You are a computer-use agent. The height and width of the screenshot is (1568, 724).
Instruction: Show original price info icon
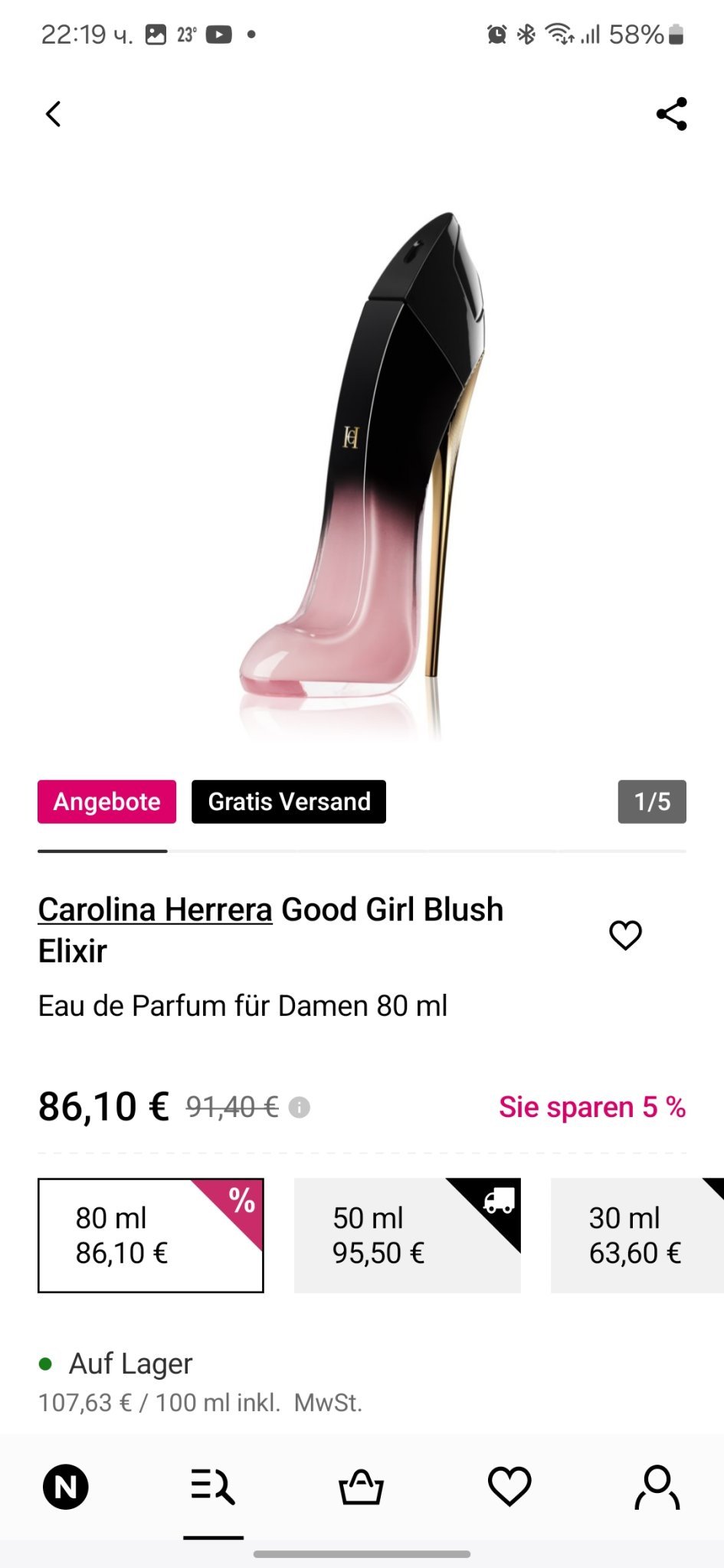click(299, 1107)
